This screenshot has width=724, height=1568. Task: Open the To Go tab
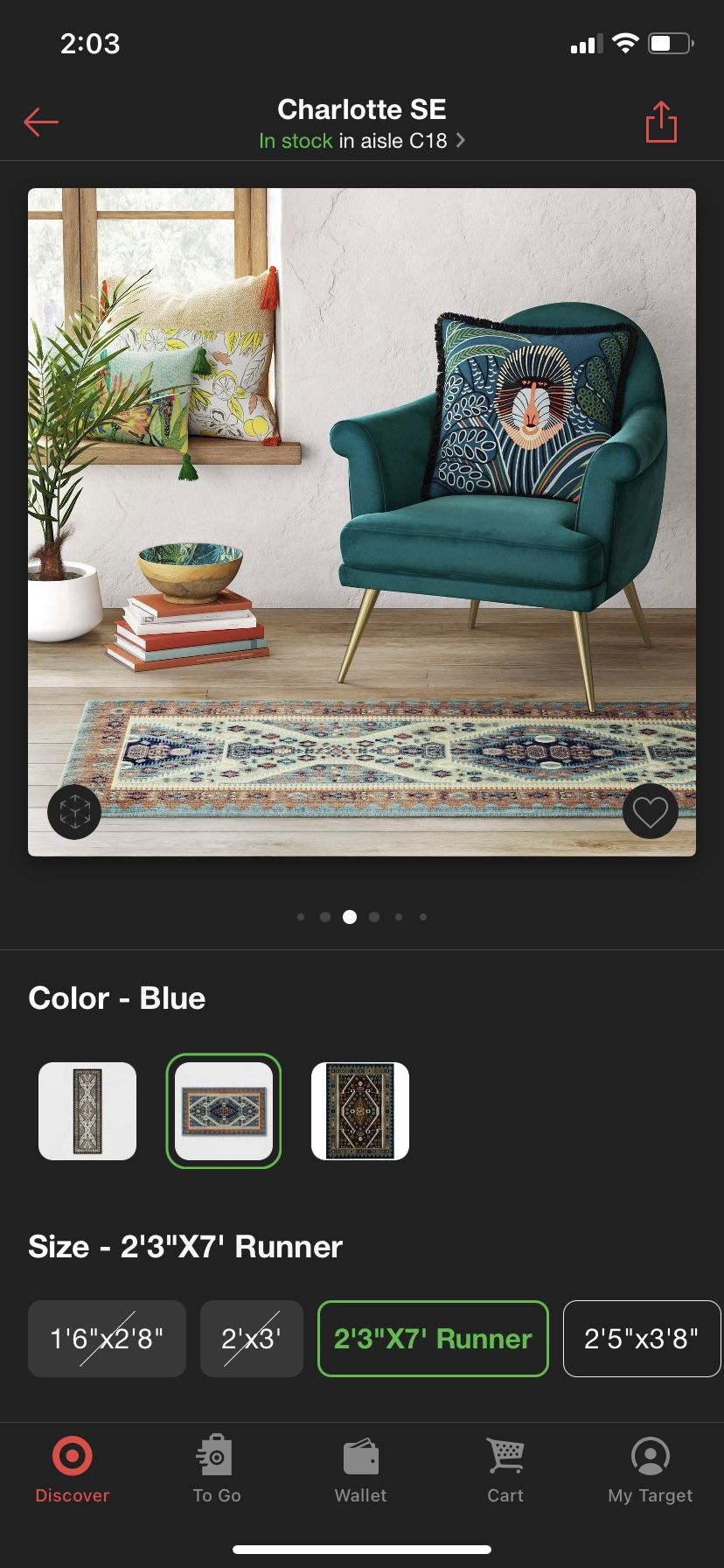[x=216, y=1470]
